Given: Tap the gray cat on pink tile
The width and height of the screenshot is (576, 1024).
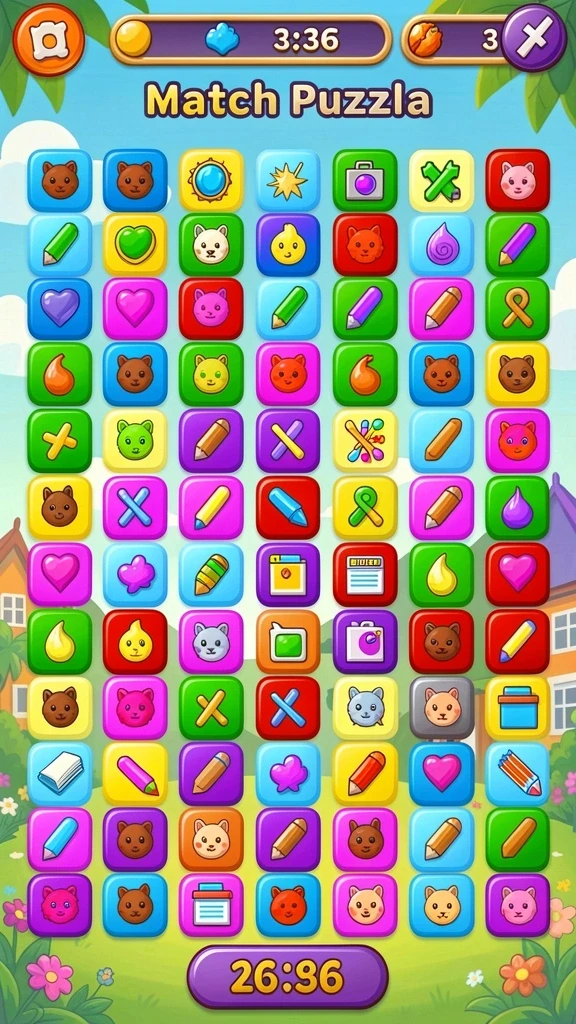Looking at the screenshot, I should click(212, 641).
